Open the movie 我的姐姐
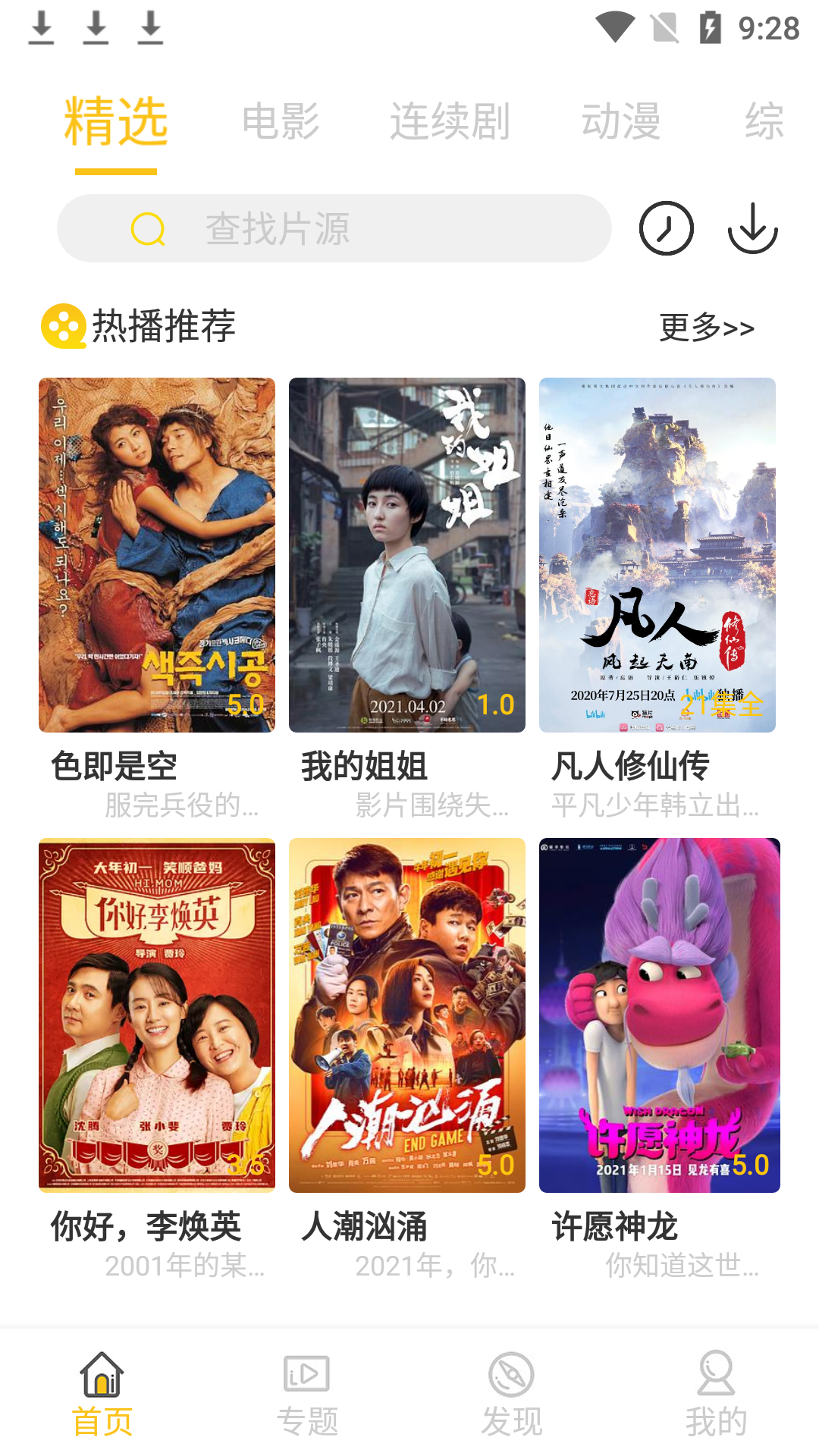The height and width of the screenshot is (1456, 819). tap(407, 555)
